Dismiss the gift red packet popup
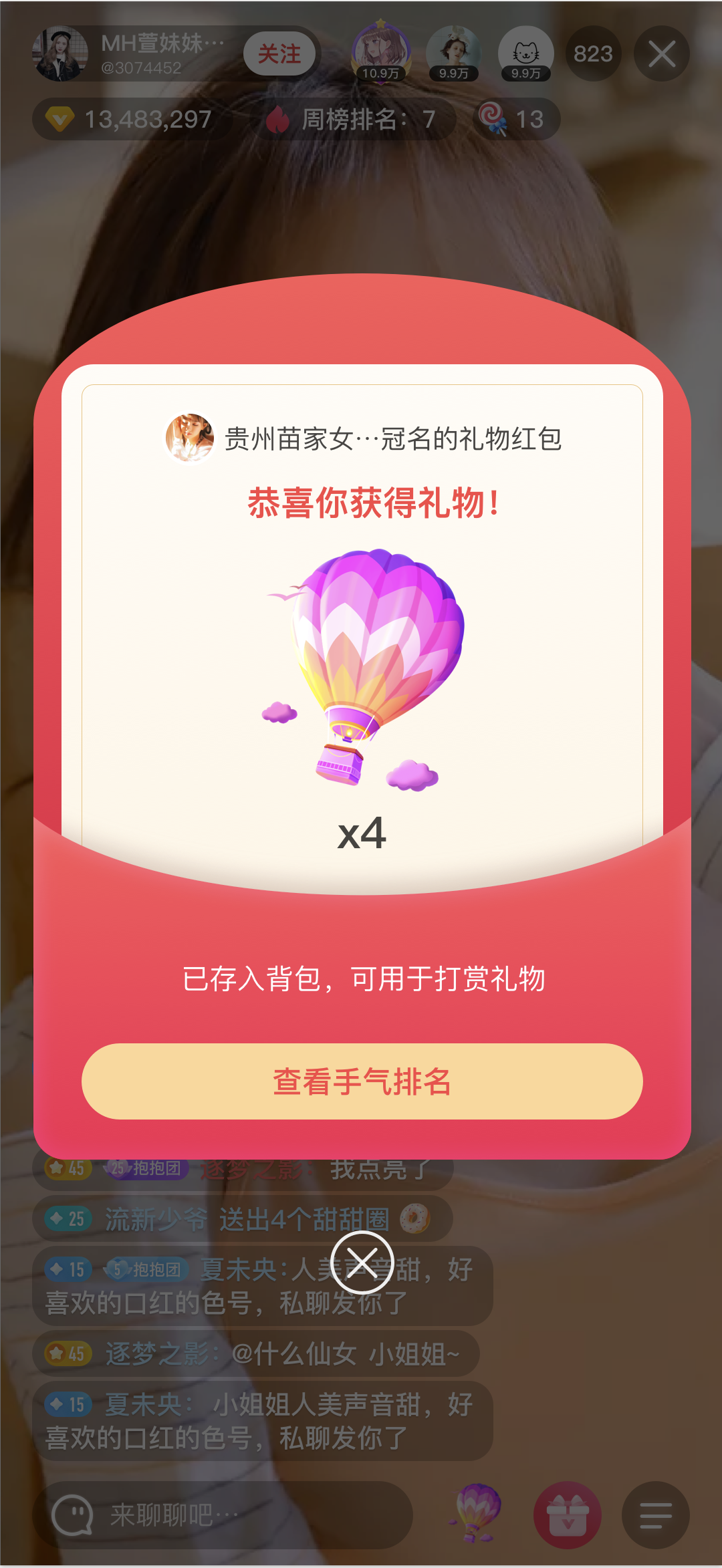Image resolution: width=722 pixels, height=1568 pixels. point(362,1263)
